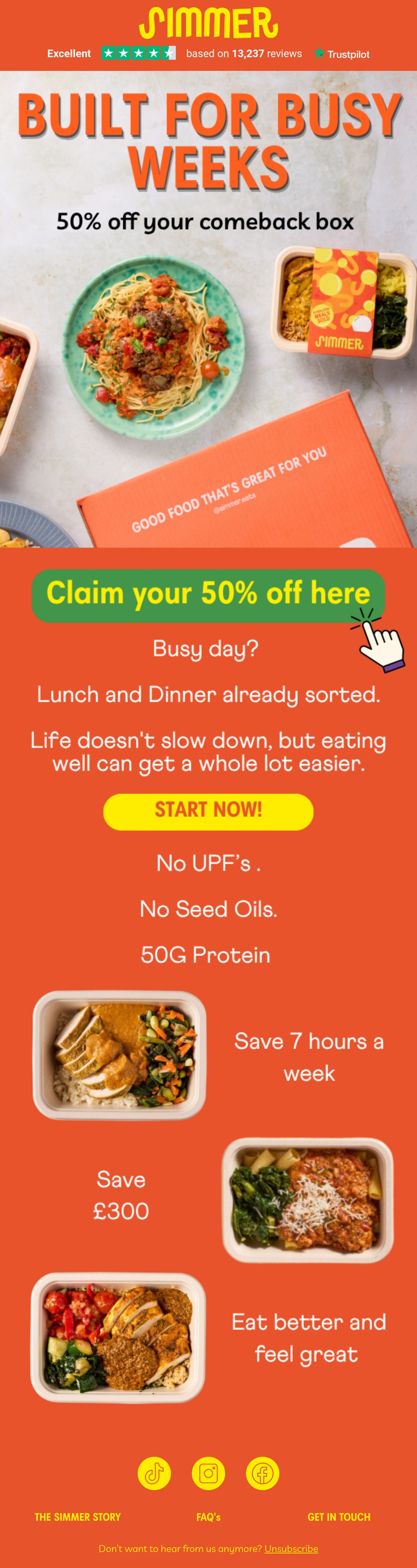Unsubscribe from these emails
This screenshot has width=417, height=1568.
click(x=291, y=1549)
